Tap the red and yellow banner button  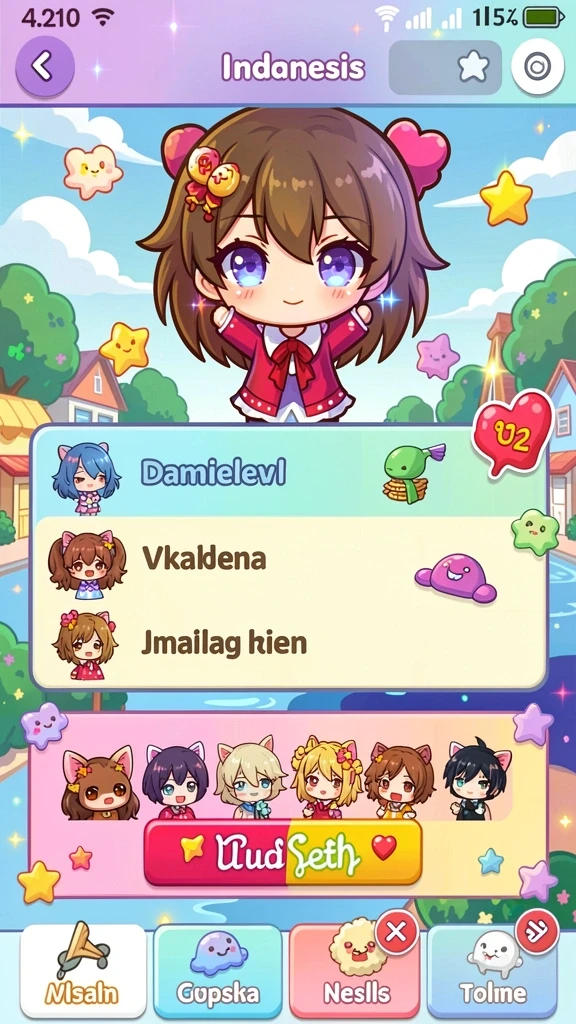[283, 851]
